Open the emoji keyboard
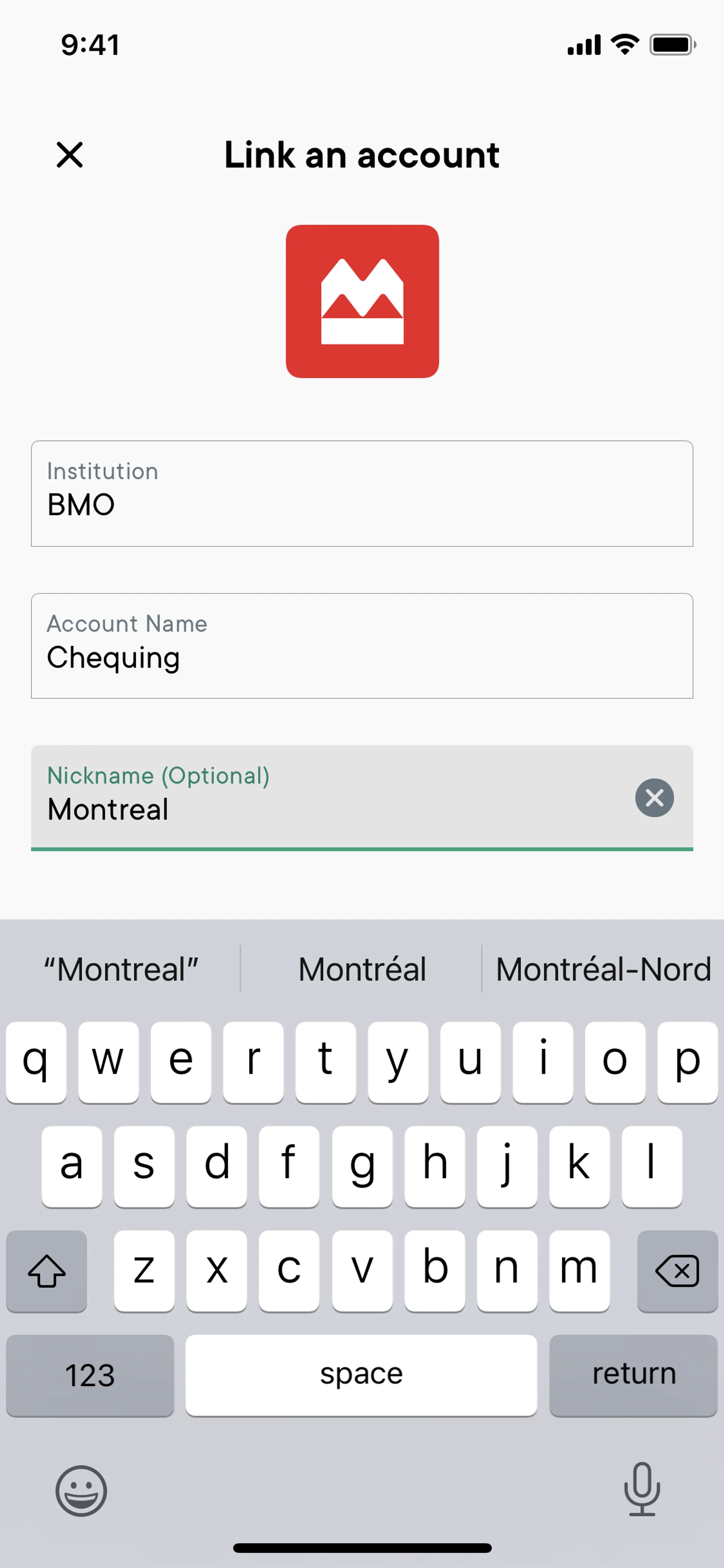This screenshot has height=1568, width=724. click(x=81, y=1490)
